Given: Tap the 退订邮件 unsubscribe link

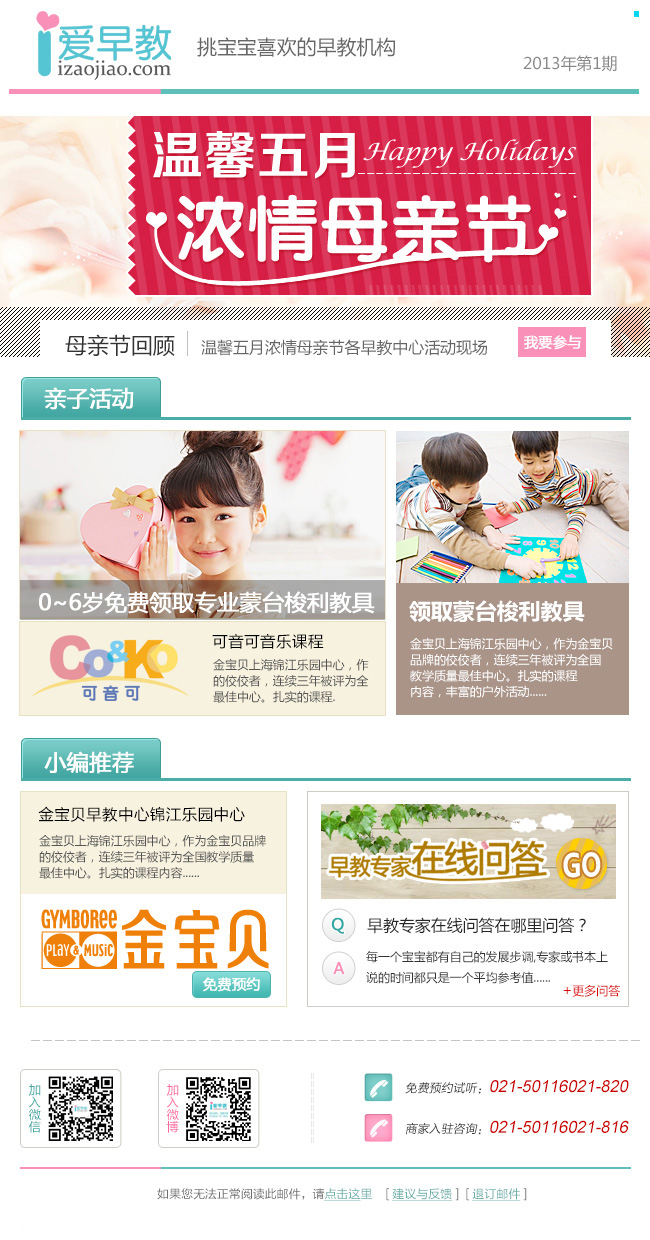Looking at the screenshot, I should coord(496,1194).
